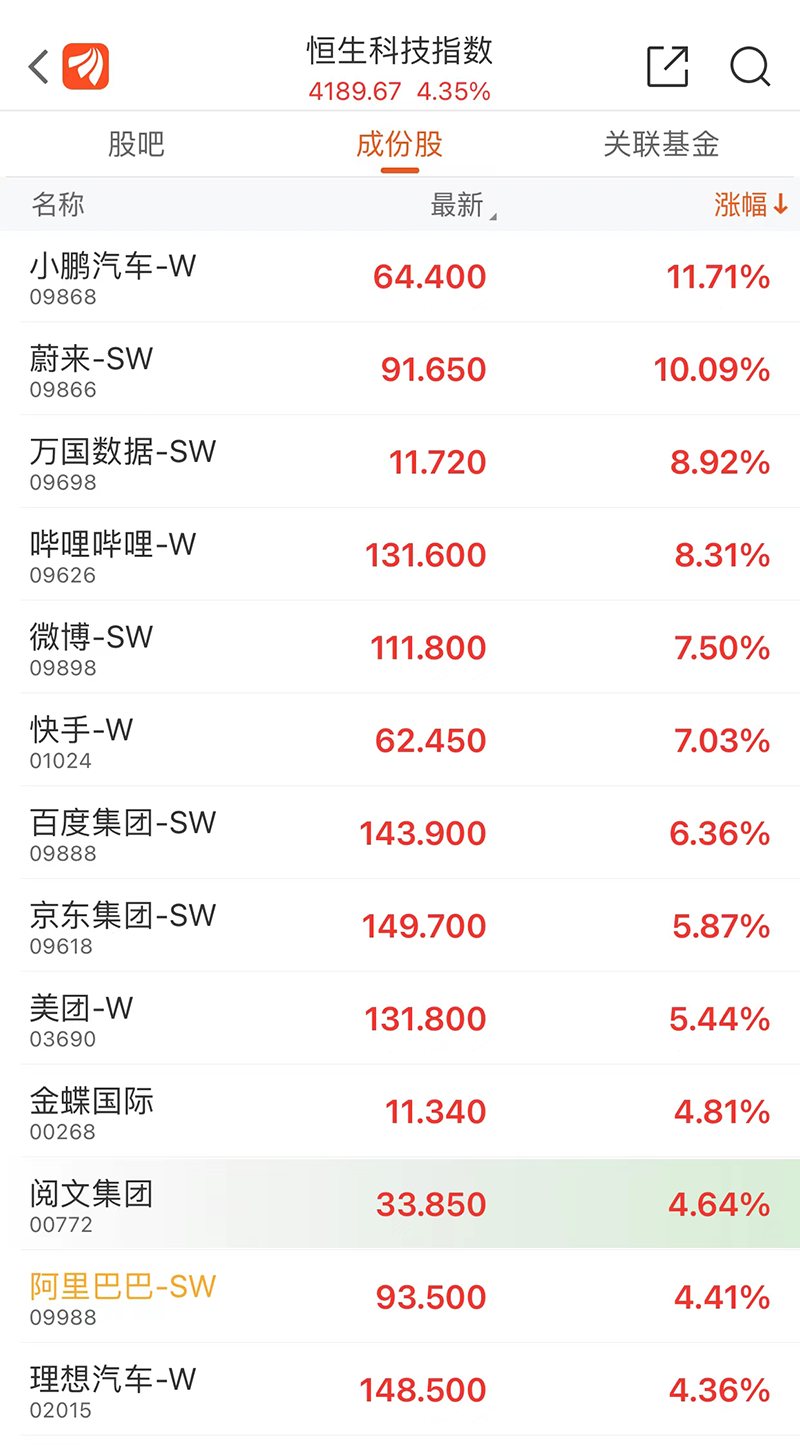Tap the 哔哩哔哩-W row
Viewport: 800px width, 1451px height.
point(113,555)
